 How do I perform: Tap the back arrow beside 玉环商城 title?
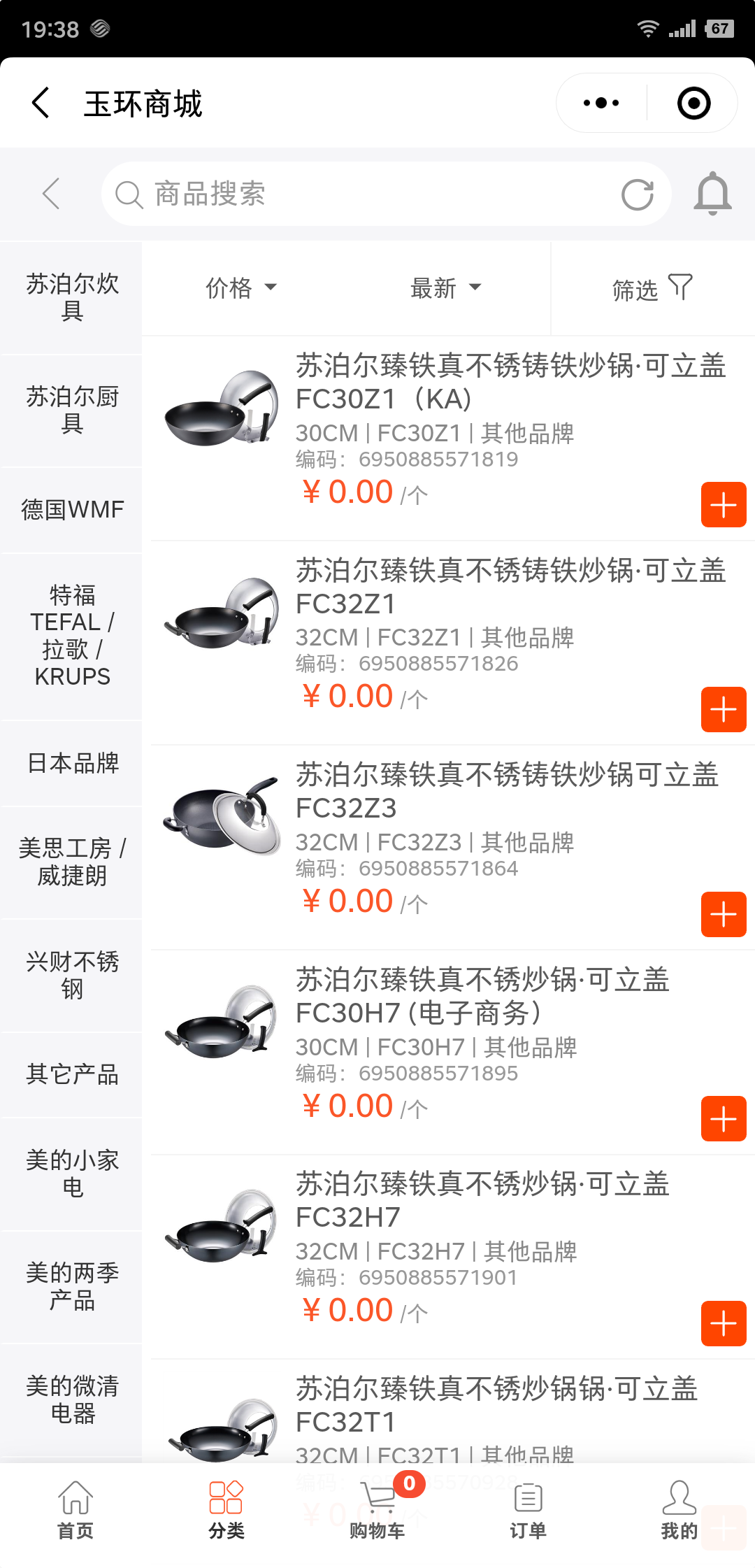point(41,104)
